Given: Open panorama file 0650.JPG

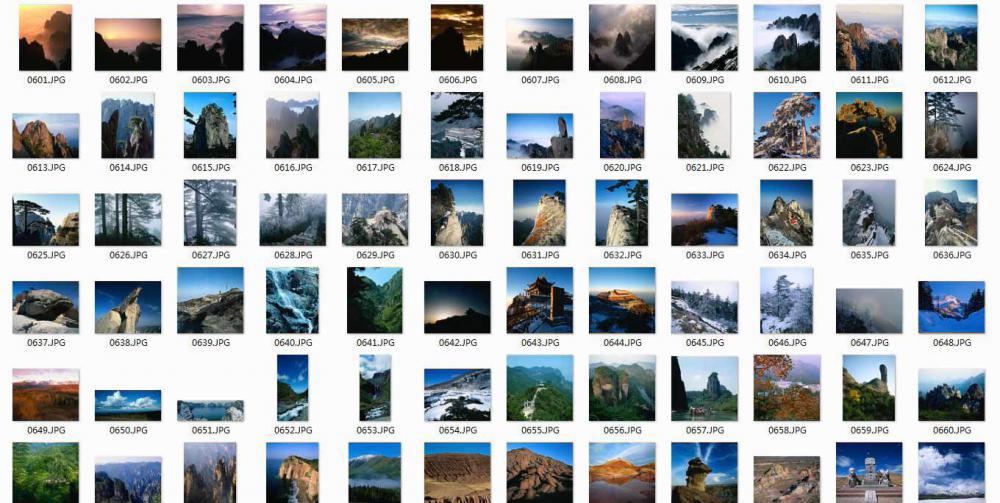Looking at the screenshot, I should point(128,405).
